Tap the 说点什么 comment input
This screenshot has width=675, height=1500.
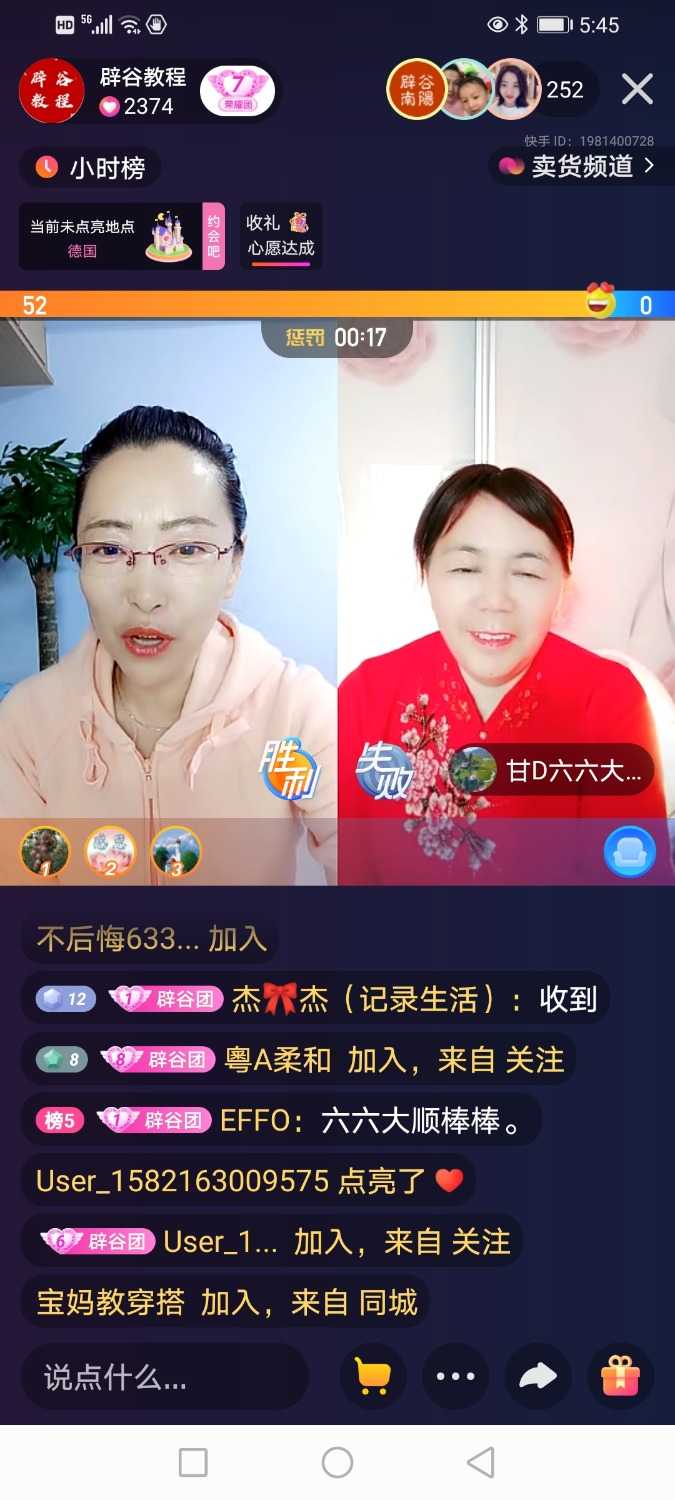pyautogui.click(x=165, y=1378)
